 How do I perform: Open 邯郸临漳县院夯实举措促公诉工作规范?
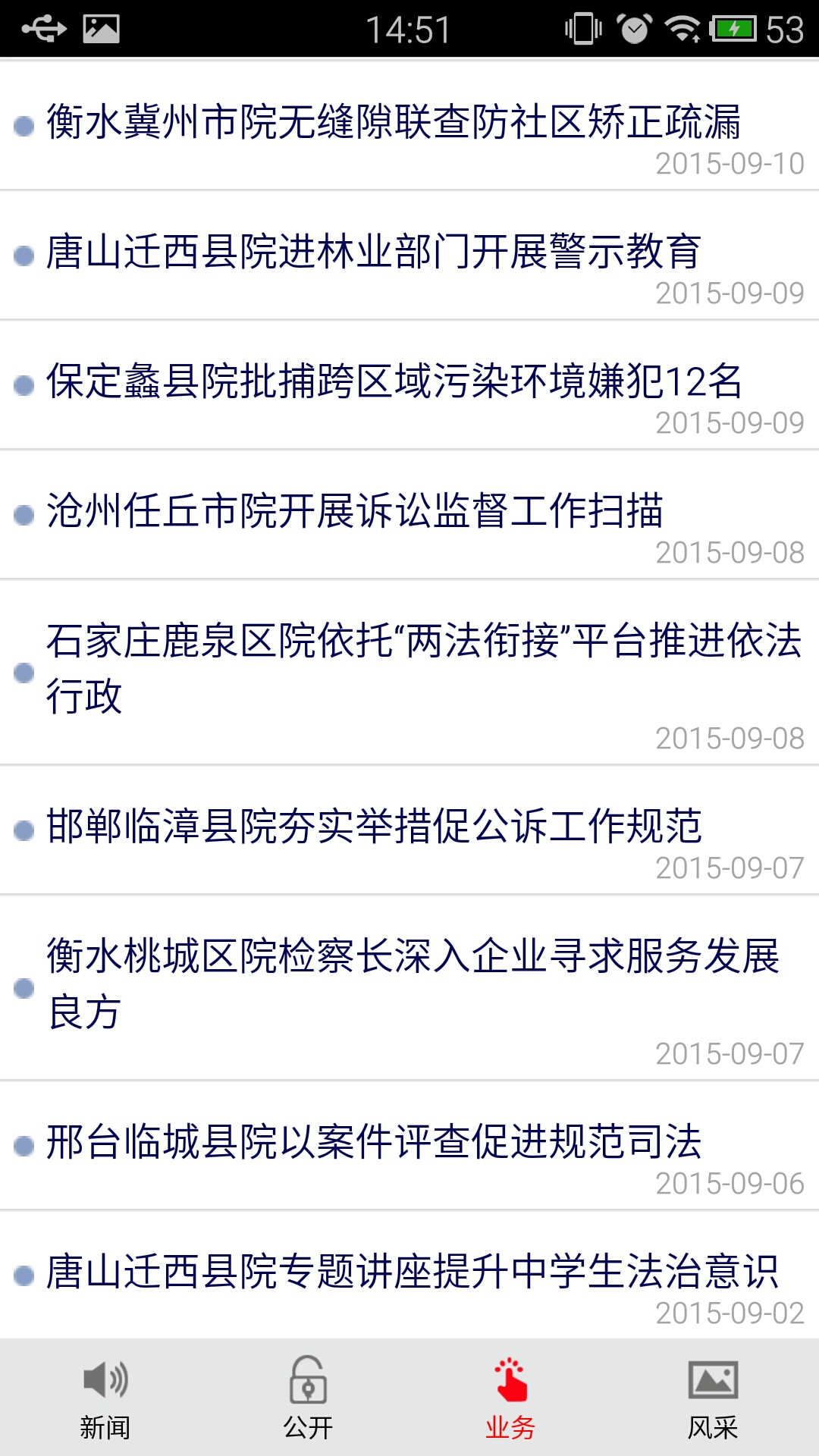[x=374, y=827]
